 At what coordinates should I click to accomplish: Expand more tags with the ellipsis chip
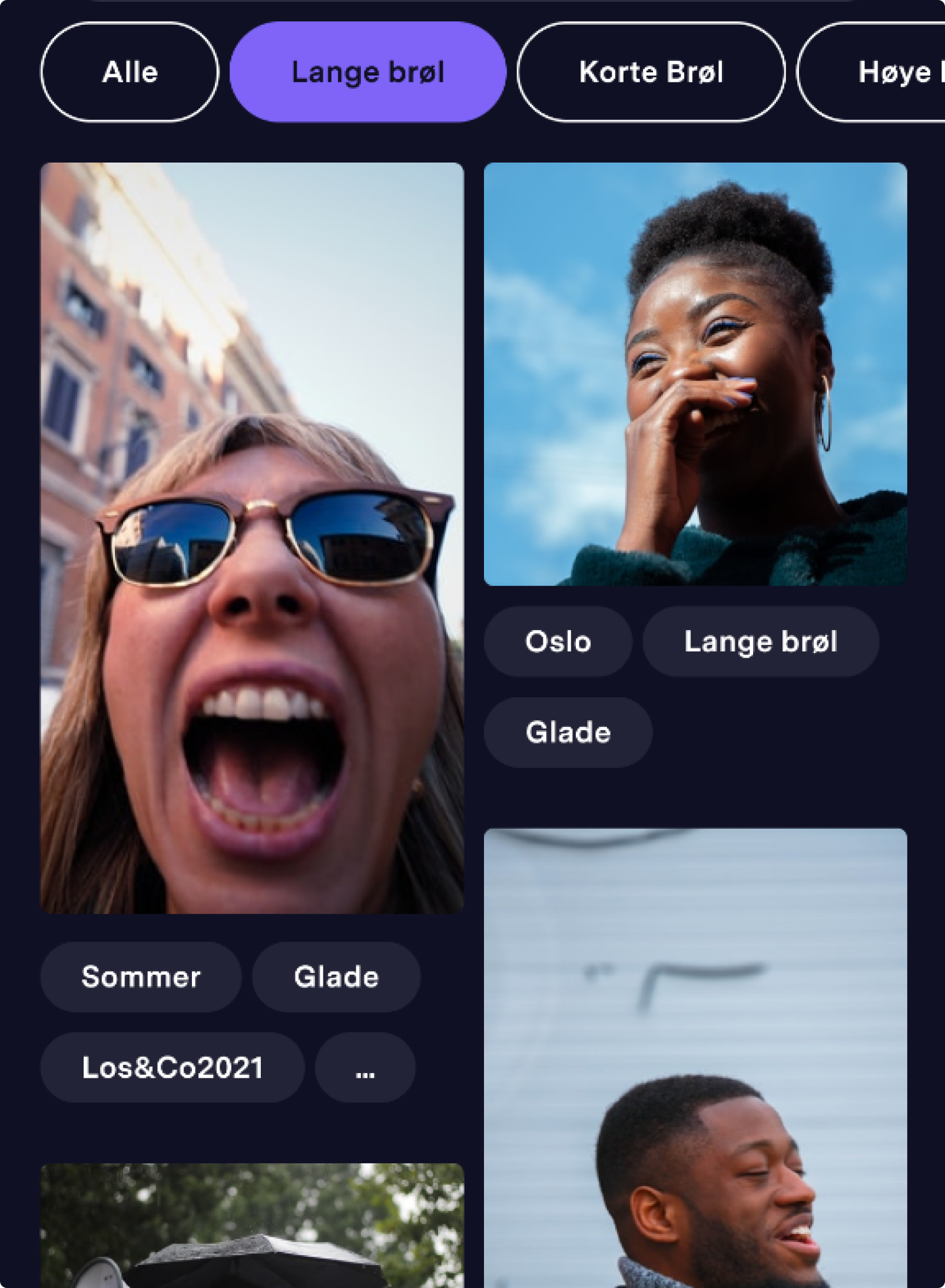pos(365,1068)
